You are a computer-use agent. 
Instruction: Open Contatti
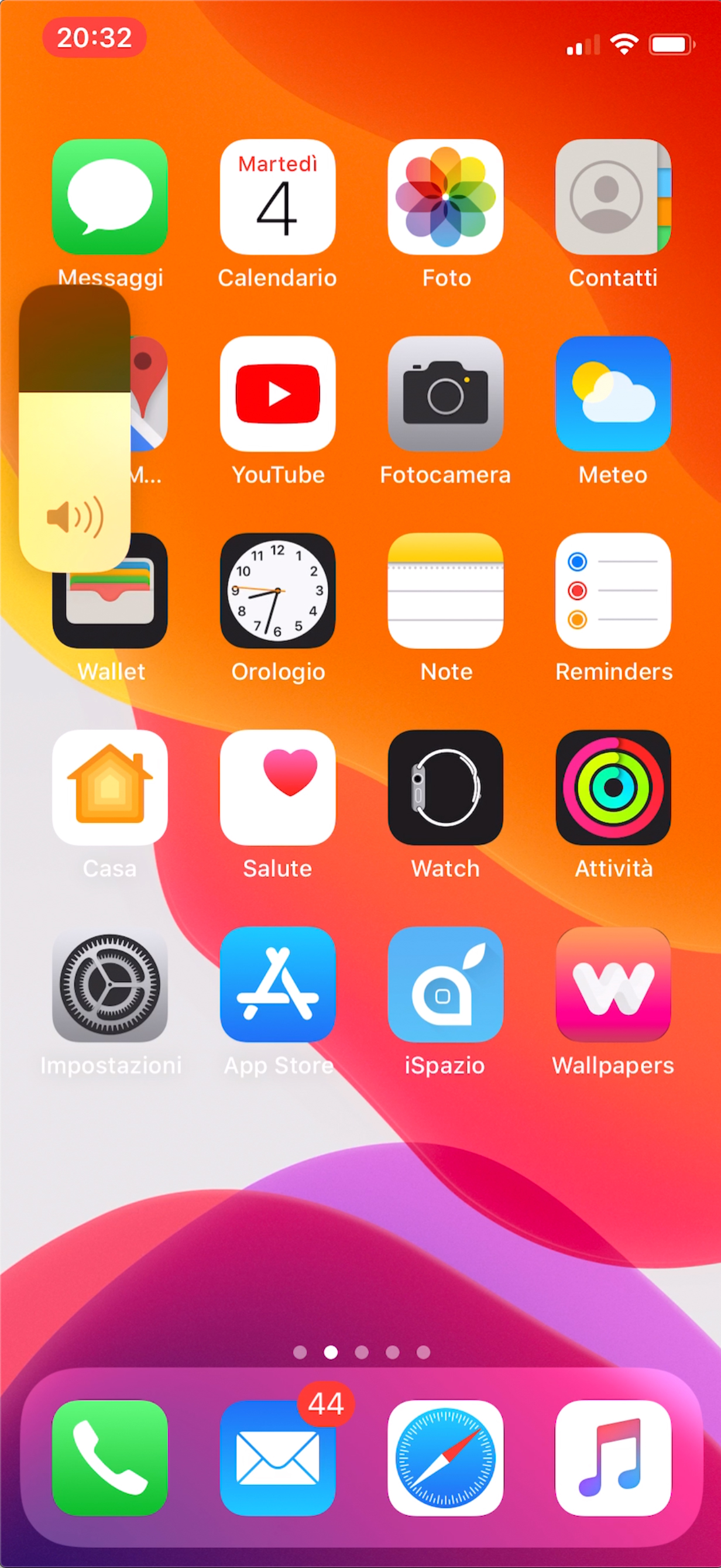tap(613, 197)
